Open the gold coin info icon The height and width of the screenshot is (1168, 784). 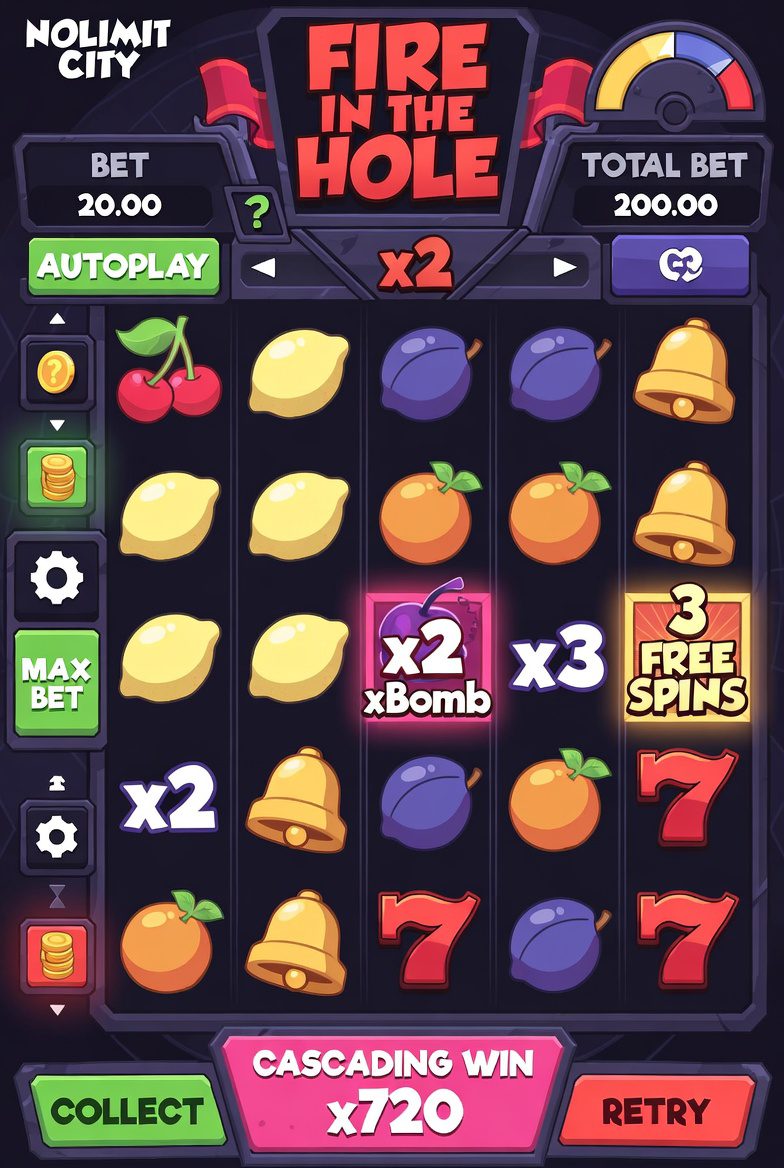click(57, 372)
